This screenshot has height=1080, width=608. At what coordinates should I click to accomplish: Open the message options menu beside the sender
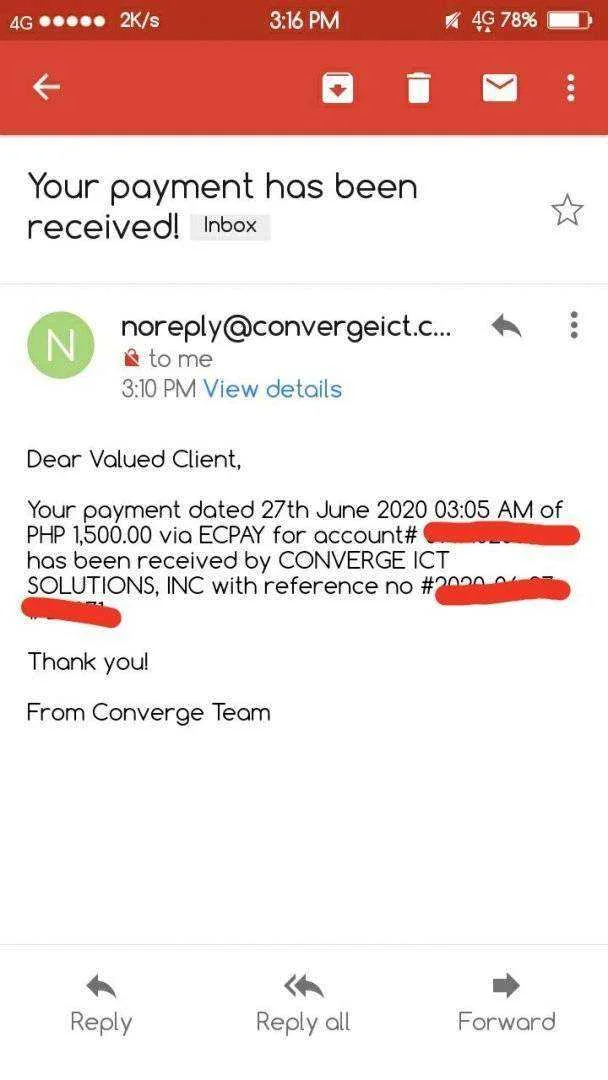[x=574, y=325]
